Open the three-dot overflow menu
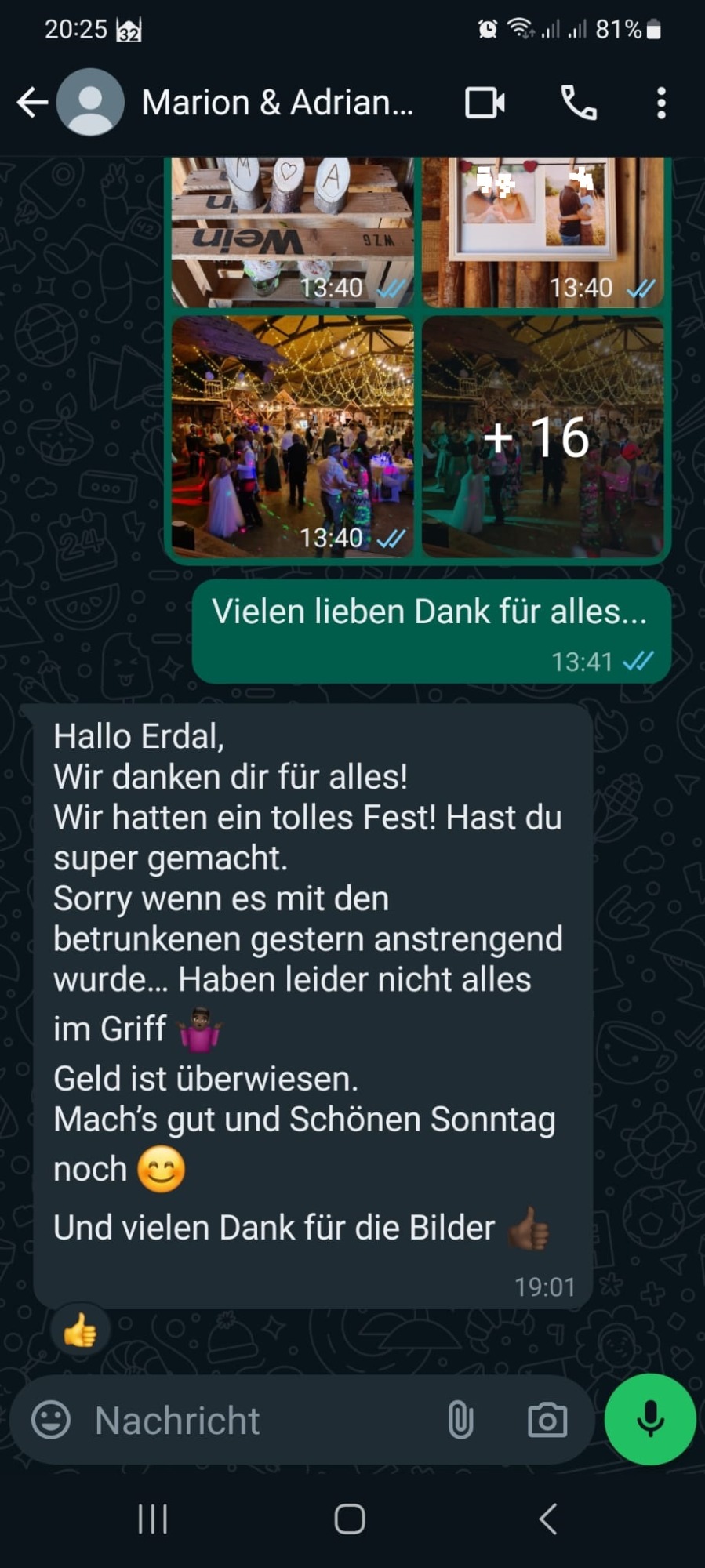 point(661,103)
